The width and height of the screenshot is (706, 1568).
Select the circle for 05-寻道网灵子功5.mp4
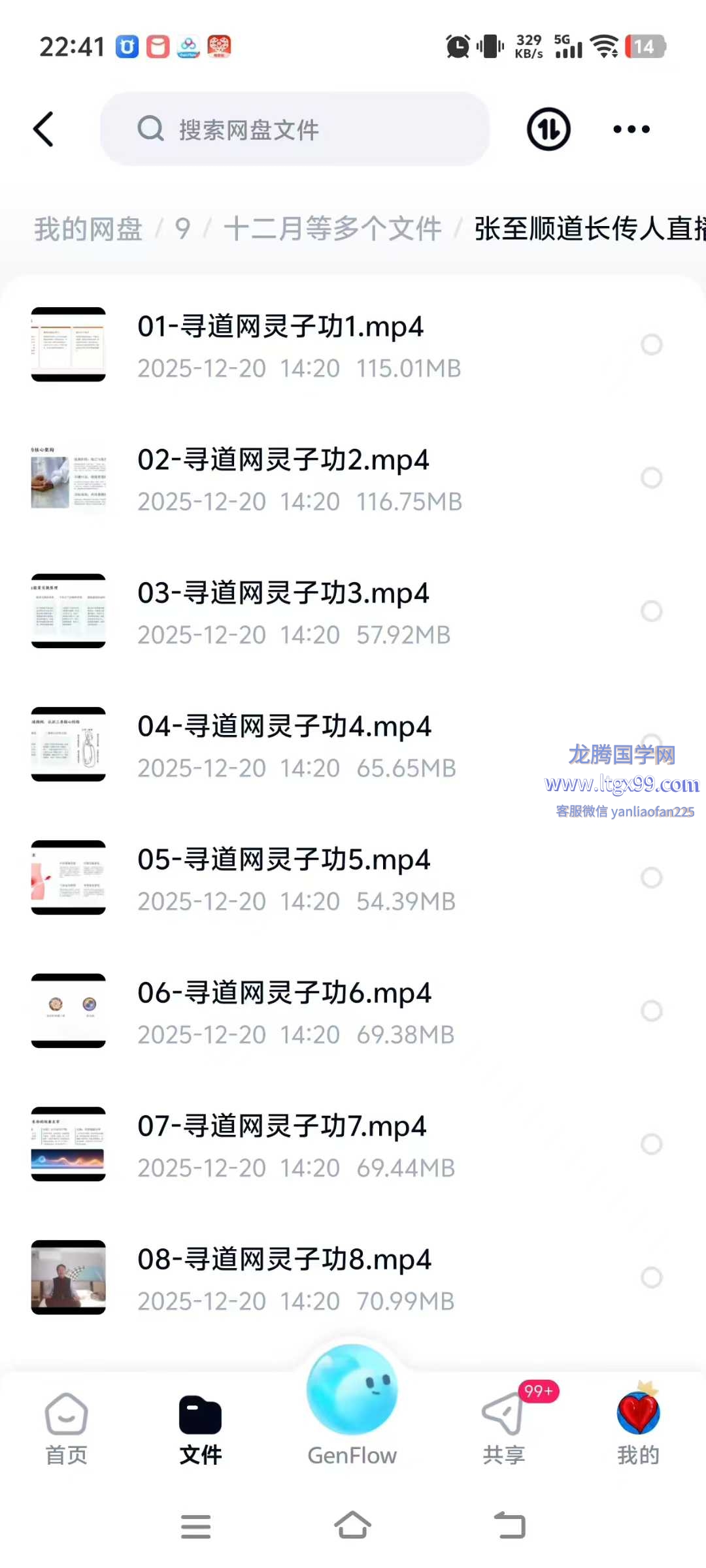(651, 877)
